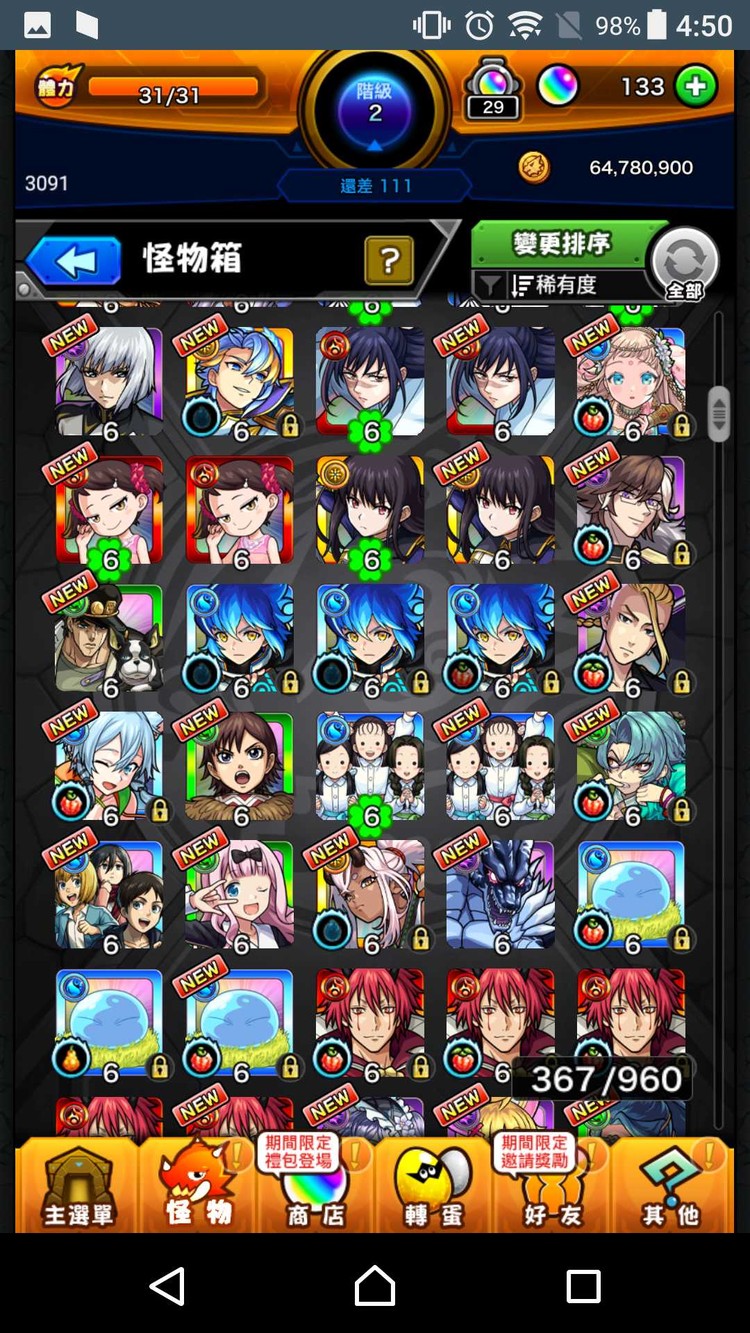Tap the Android back button
Image resolution: width=750 pixels, height=1333 pixels.
click(167, 1285)
